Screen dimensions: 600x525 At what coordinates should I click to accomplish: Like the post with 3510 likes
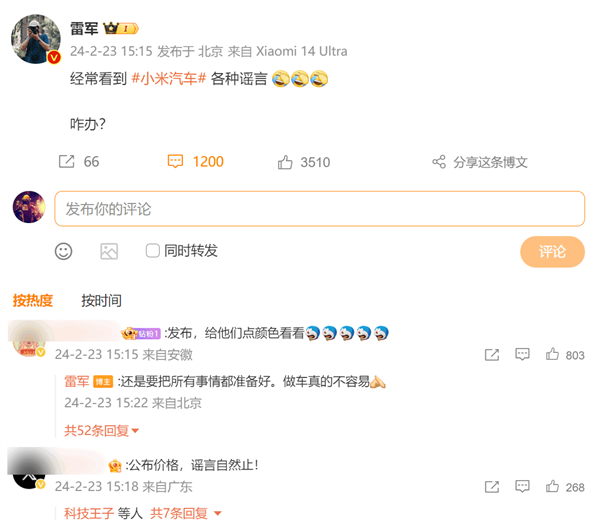coord(286,162)
